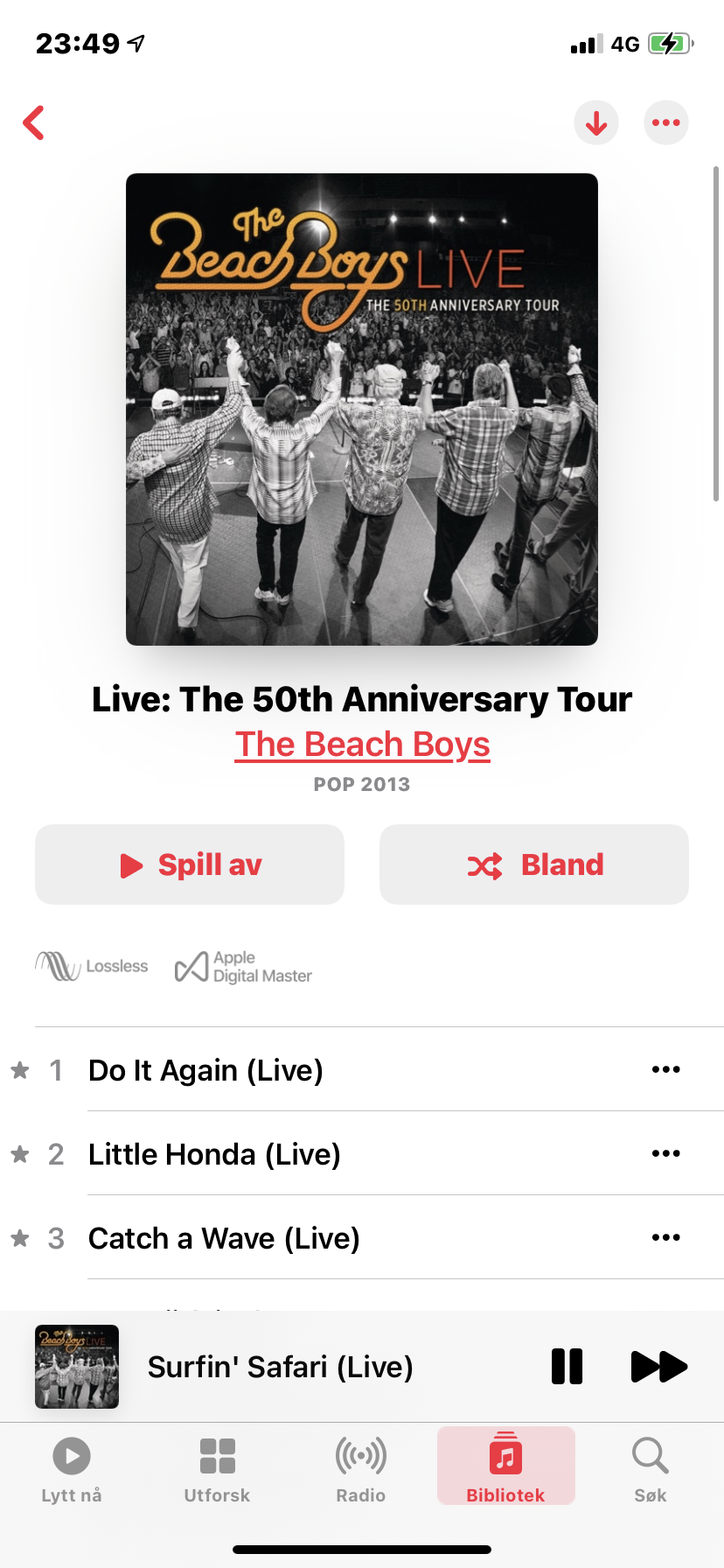Switch to the Lytt nå tab

click(x=72, y=1469)
